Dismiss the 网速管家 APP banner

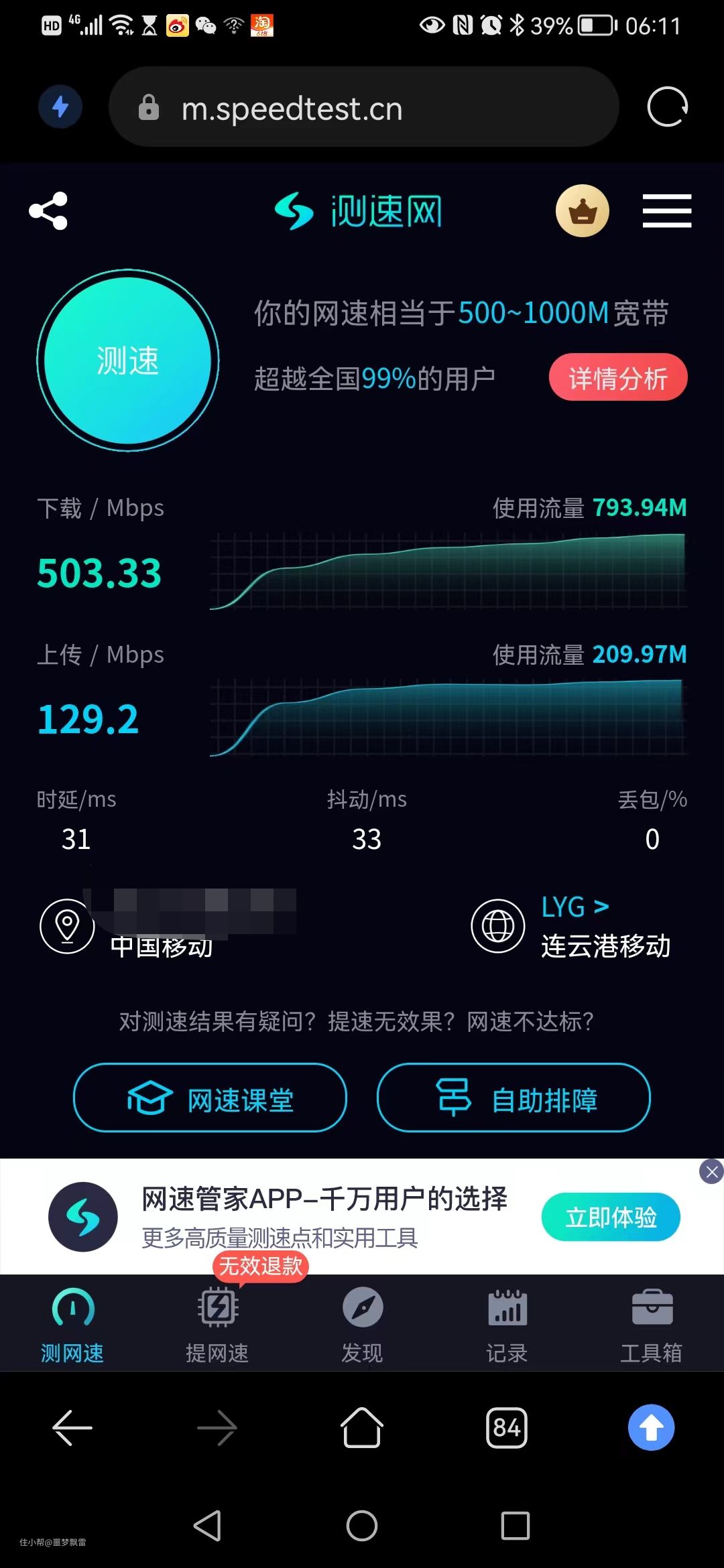[711, 1172]
